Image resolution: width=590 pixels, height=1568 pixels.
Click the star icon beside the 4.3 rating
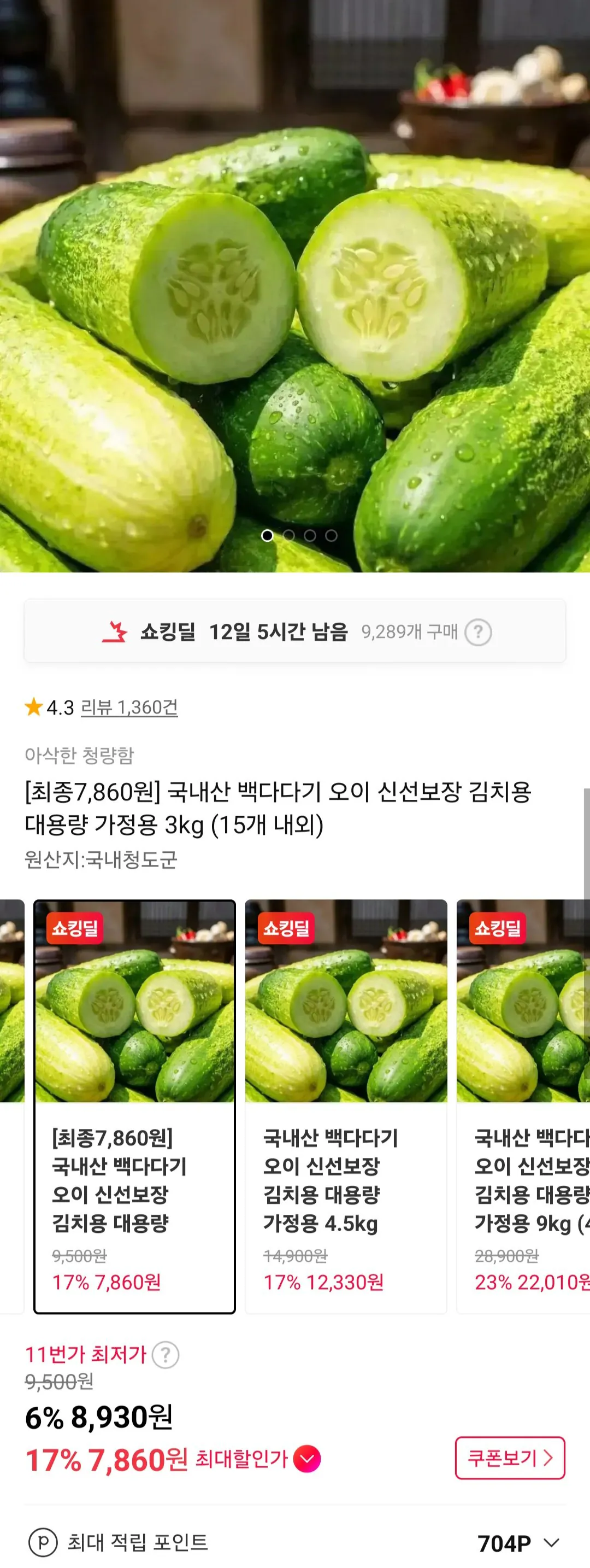(33, 707)
